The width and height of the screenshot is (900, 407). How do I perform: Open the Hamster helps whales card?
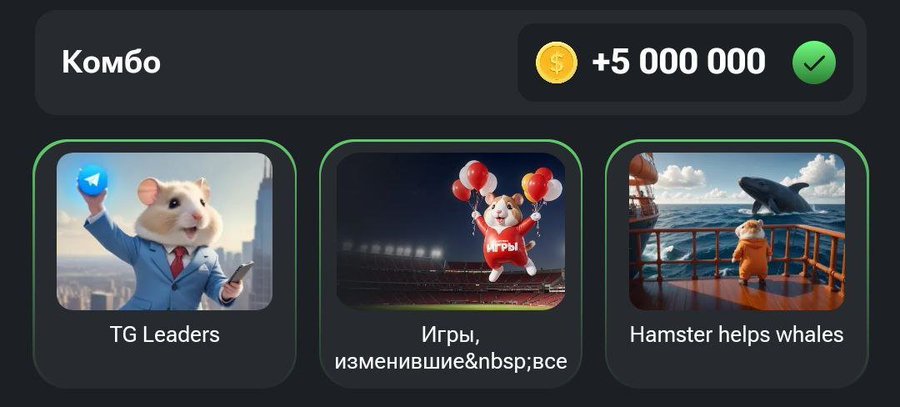coord(737,262)
